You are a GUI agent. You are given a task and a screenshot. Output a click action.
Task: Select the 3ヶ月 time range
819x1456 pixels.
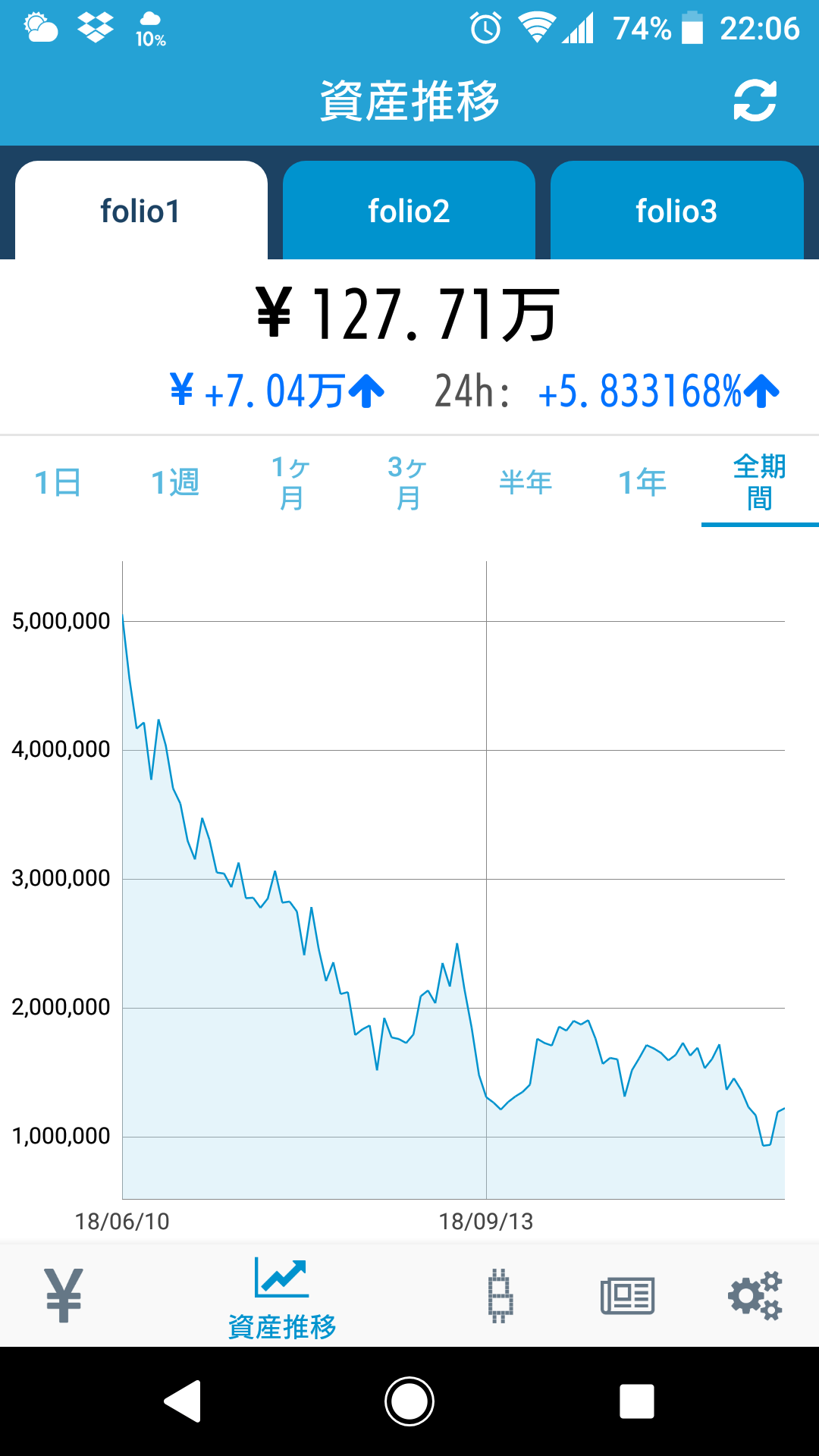[408, 482]
